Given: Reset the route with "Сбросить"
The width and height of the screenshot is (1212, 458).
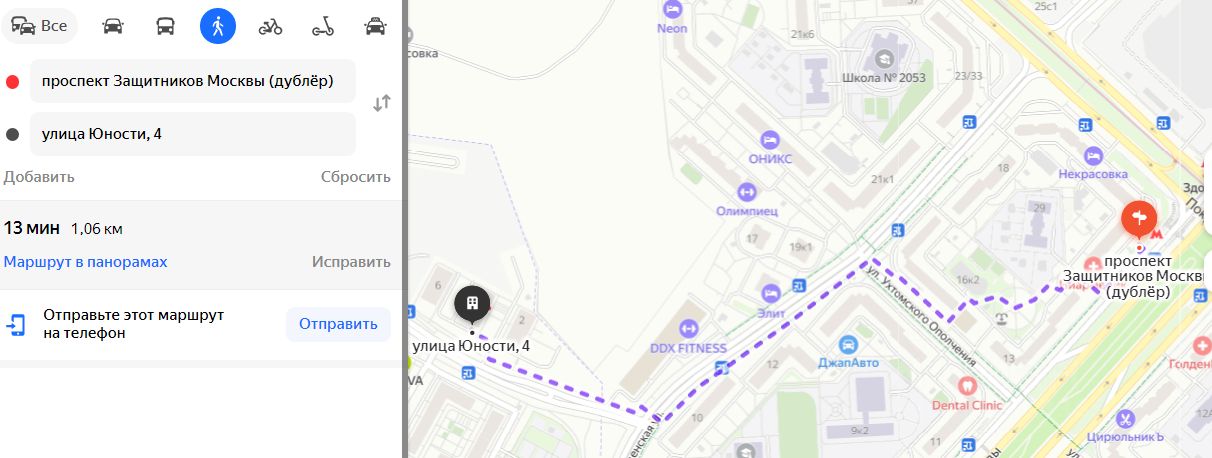Looking at the screenshot, I should [x=355, y=177].
